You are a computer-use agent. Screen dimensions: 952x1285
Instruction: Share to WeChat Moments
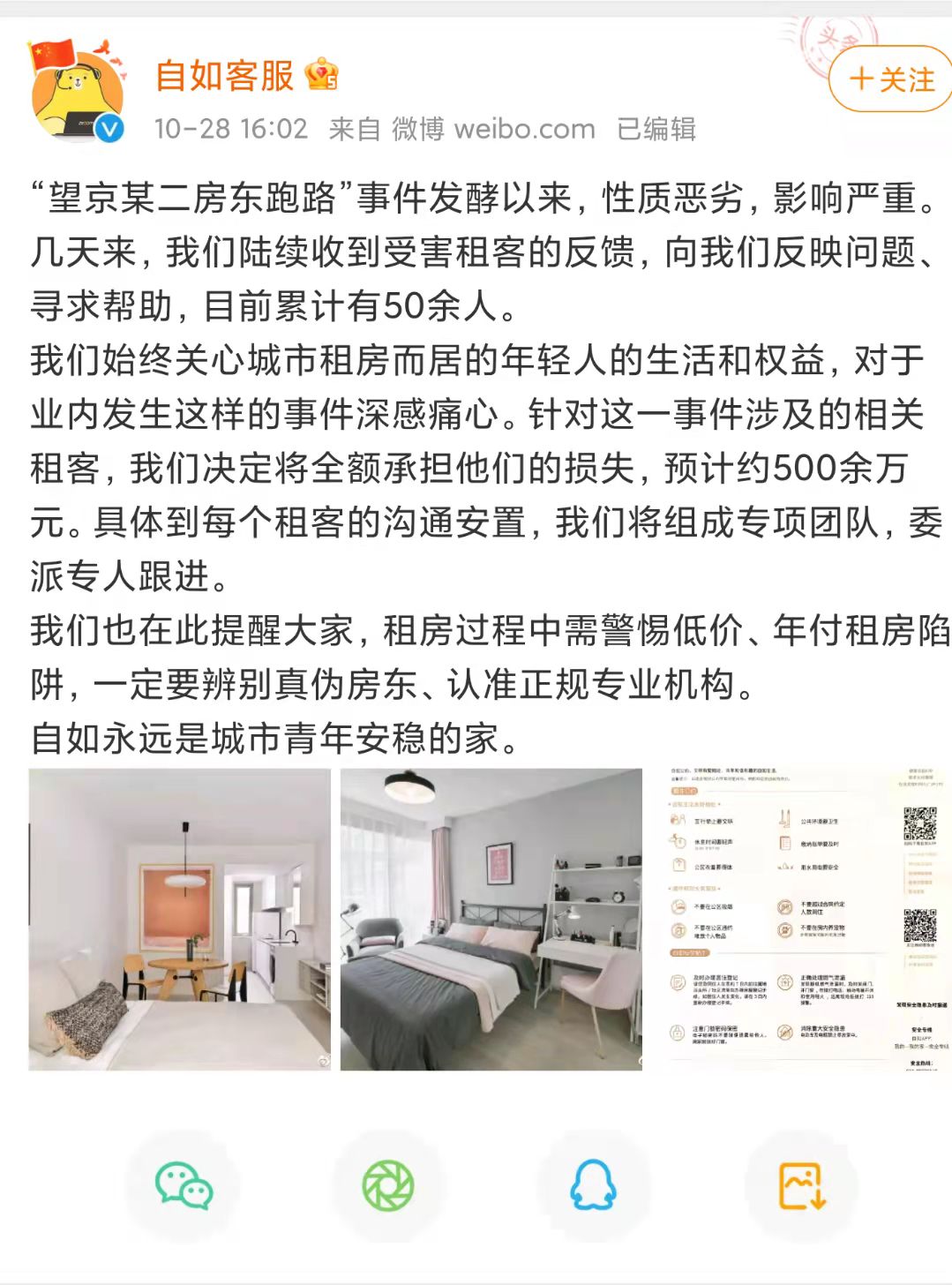pyautogui.click(x=388, y=1185)
